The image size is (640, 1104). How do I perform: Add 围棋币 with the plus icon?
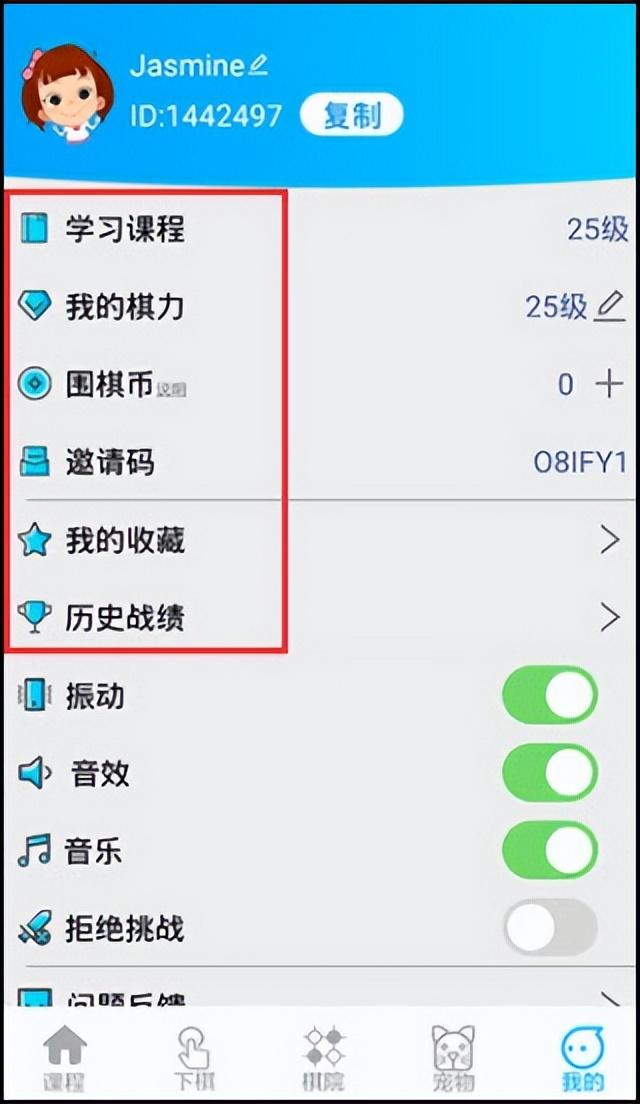pos(609,384)
